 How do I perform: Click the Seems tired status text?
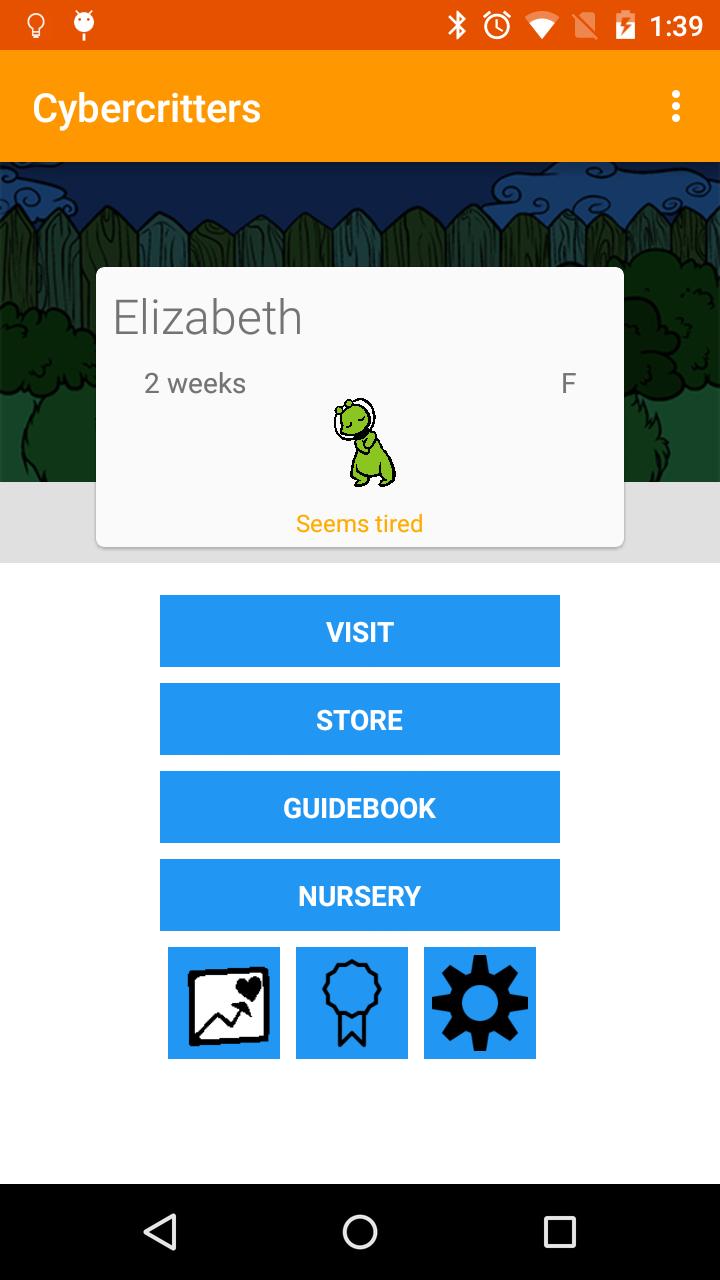pos(359,523)
